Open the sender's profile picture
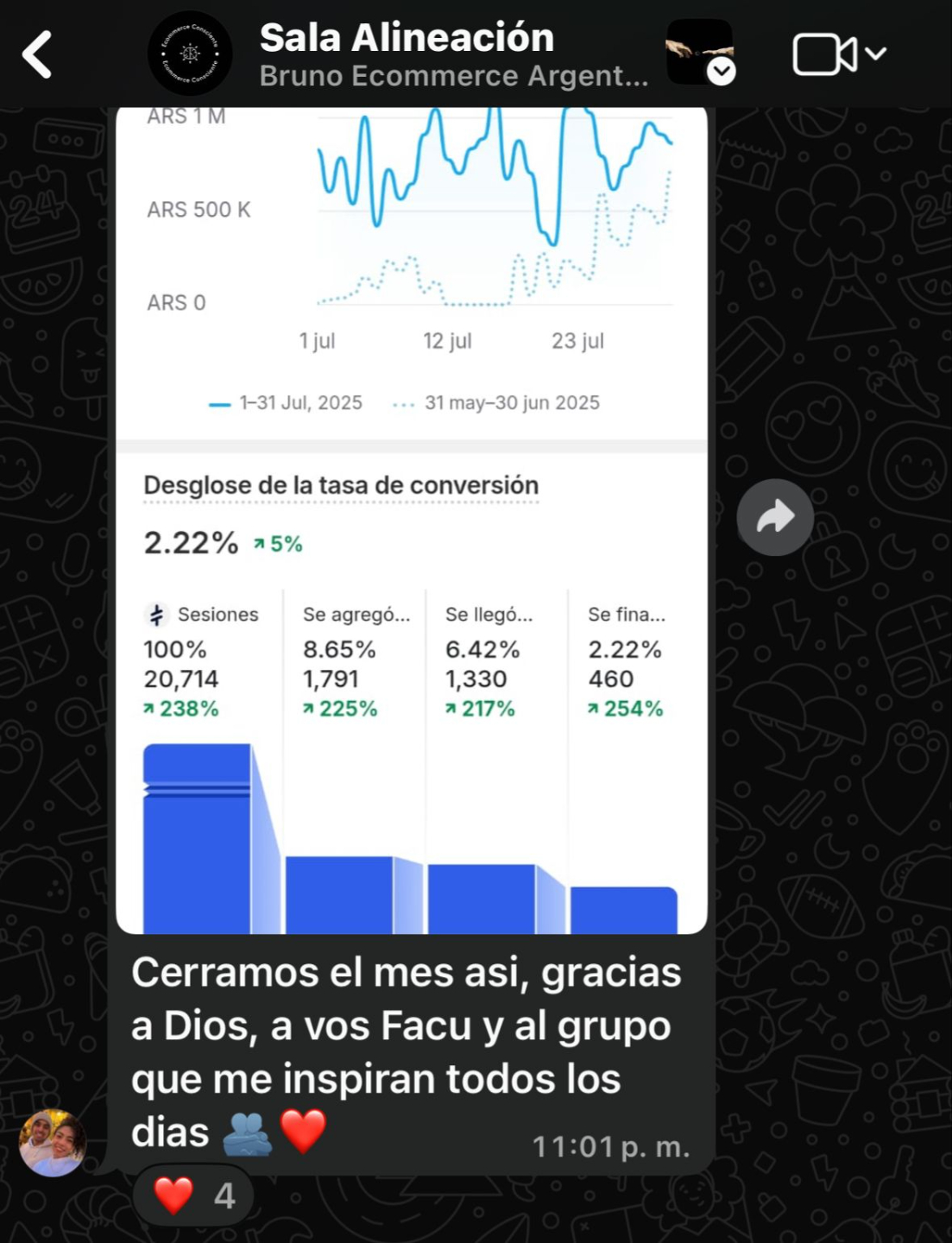The height and width of the screenshot is (1243, 952). pos(53,1142)
